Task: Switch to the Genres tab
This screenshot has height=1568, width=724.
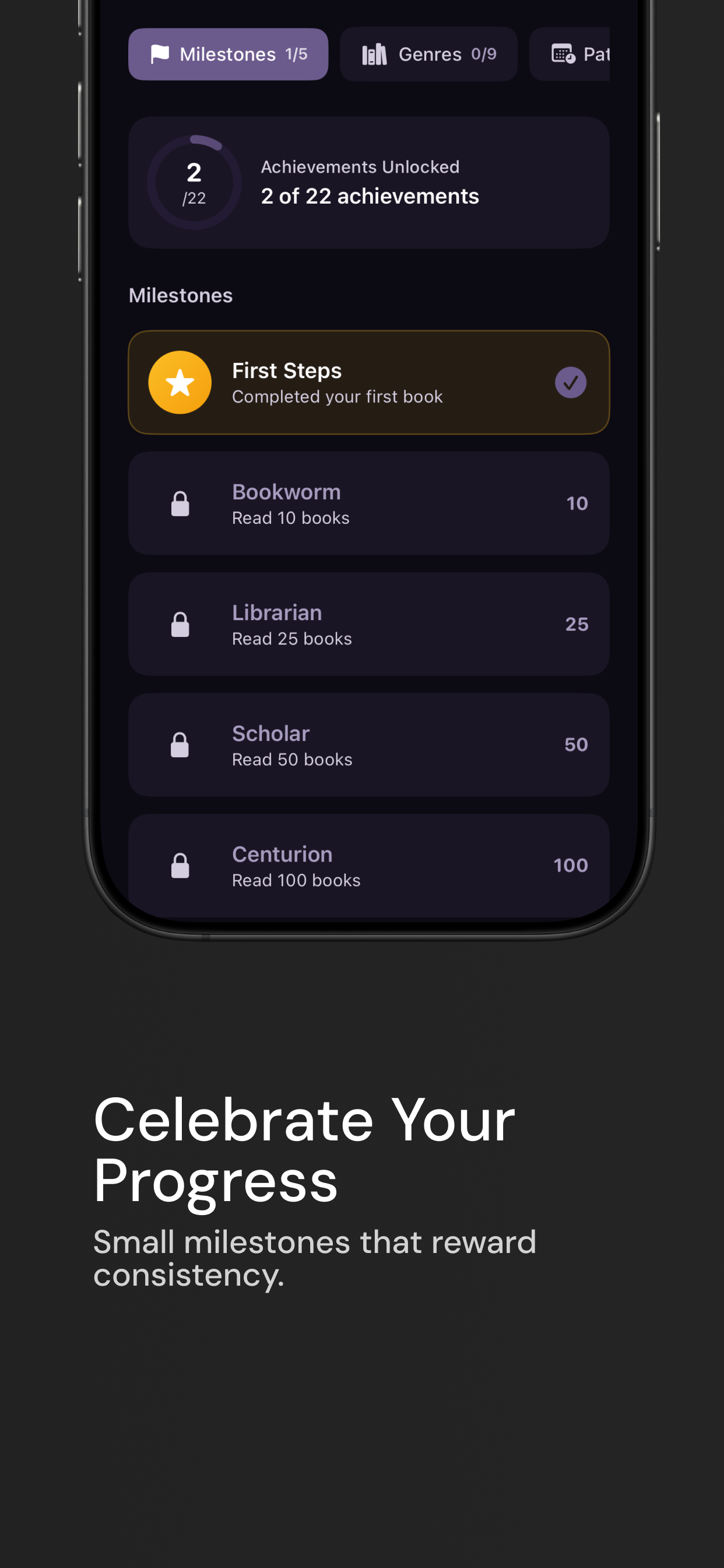Action: (429, 54)
